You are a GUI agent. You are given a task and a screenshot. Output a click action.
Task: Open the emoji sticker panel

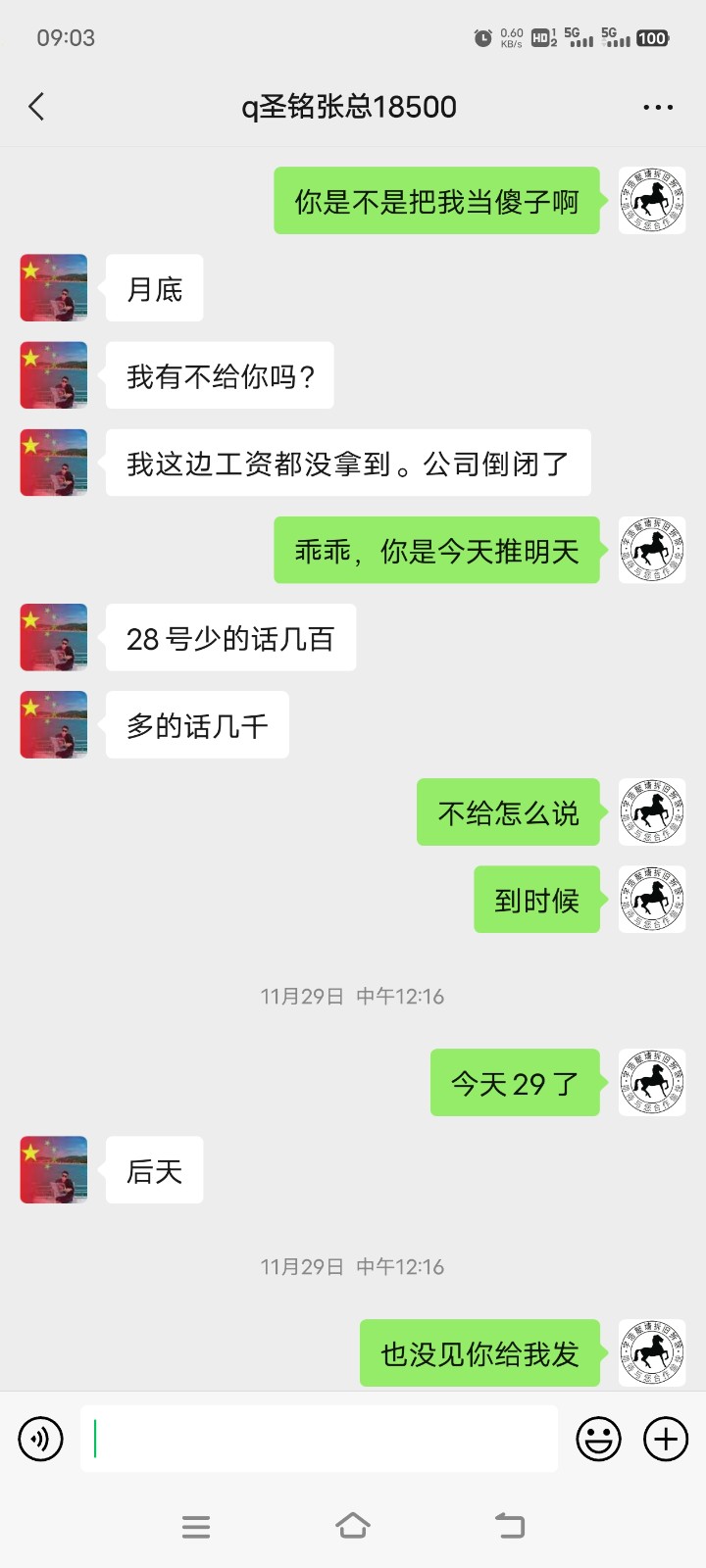[x=598, y=1439]
